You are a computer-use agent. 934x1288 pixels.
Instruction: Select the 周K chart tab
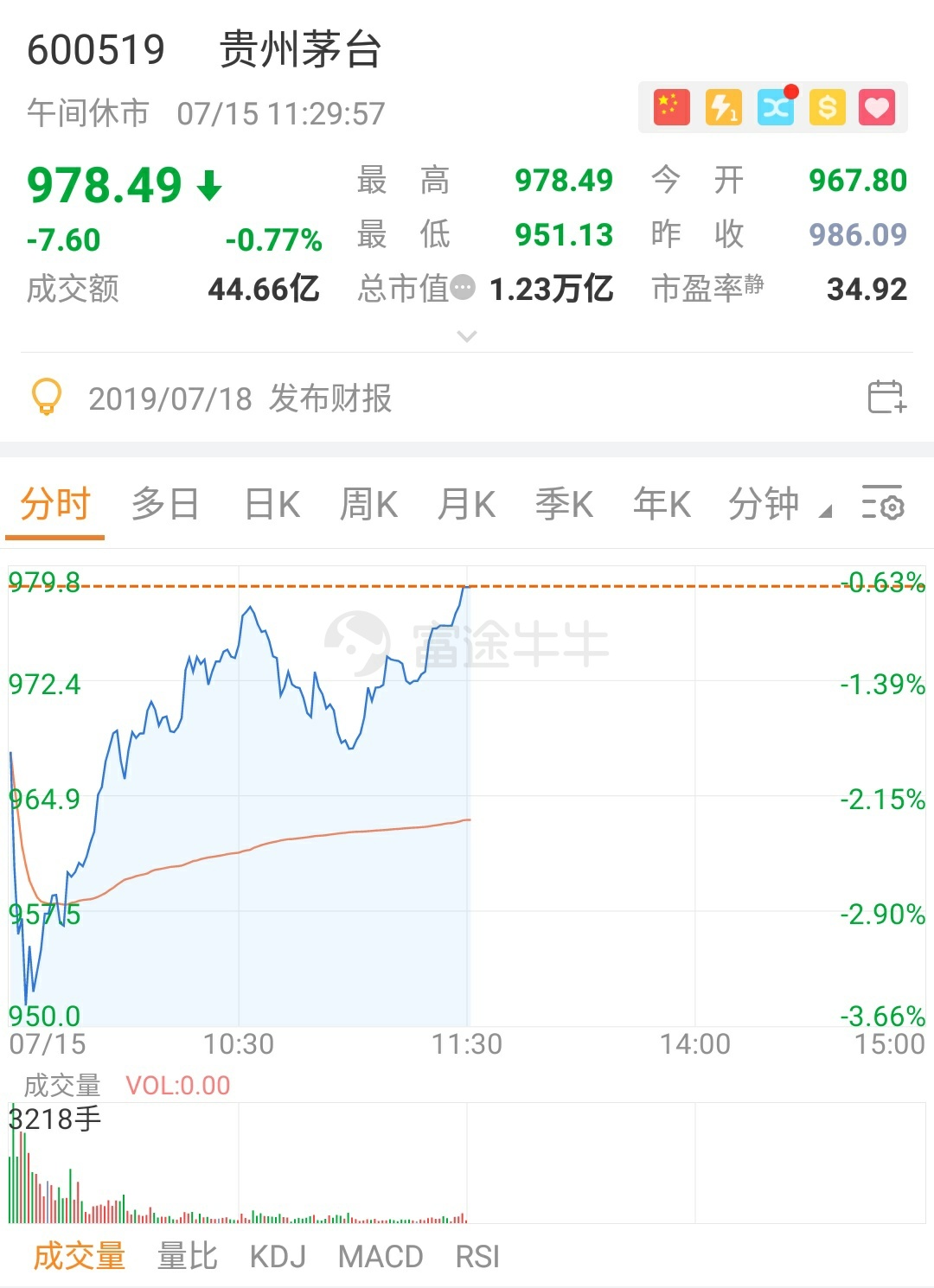369,504
